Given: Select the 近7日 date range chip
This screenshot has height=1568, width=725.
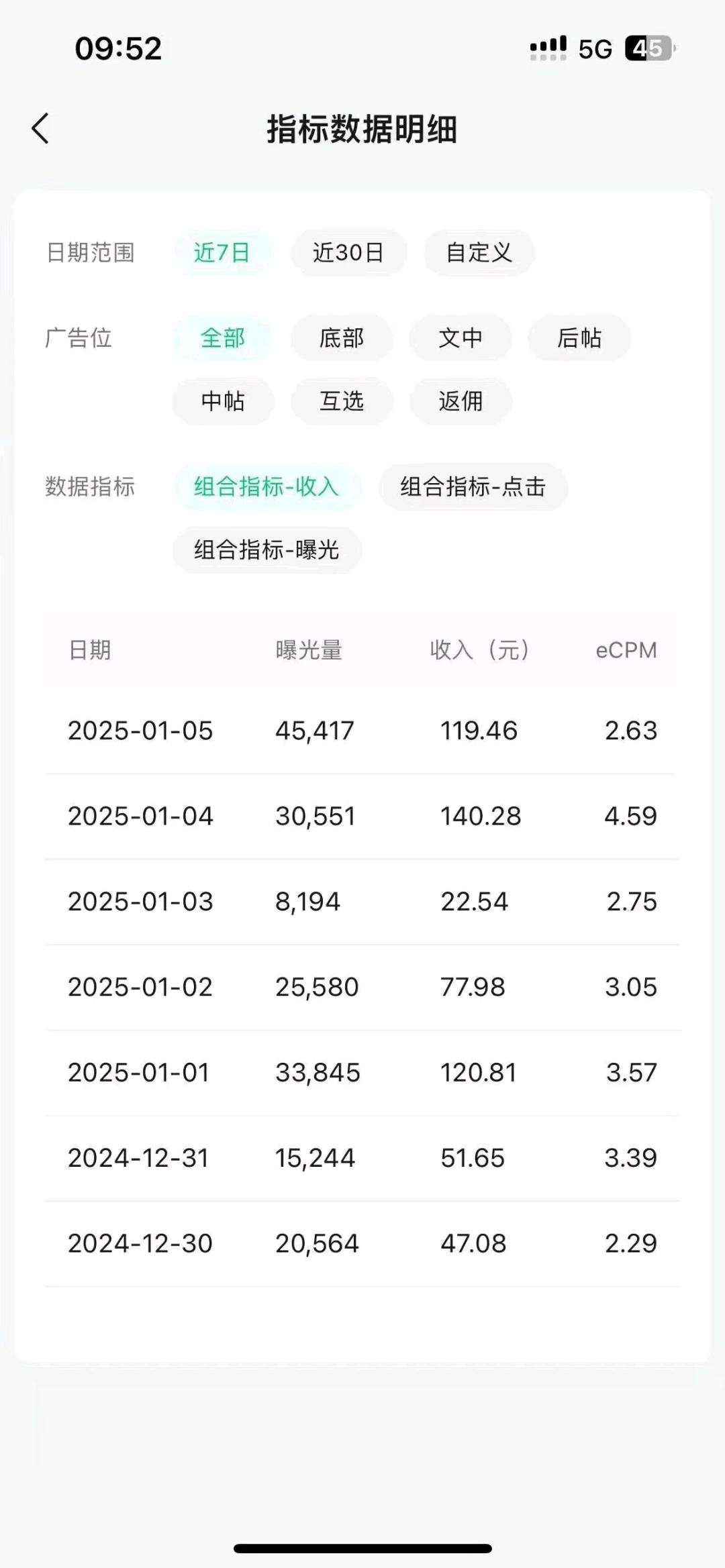Looking at the screenshot, I should tap(223, 252).
